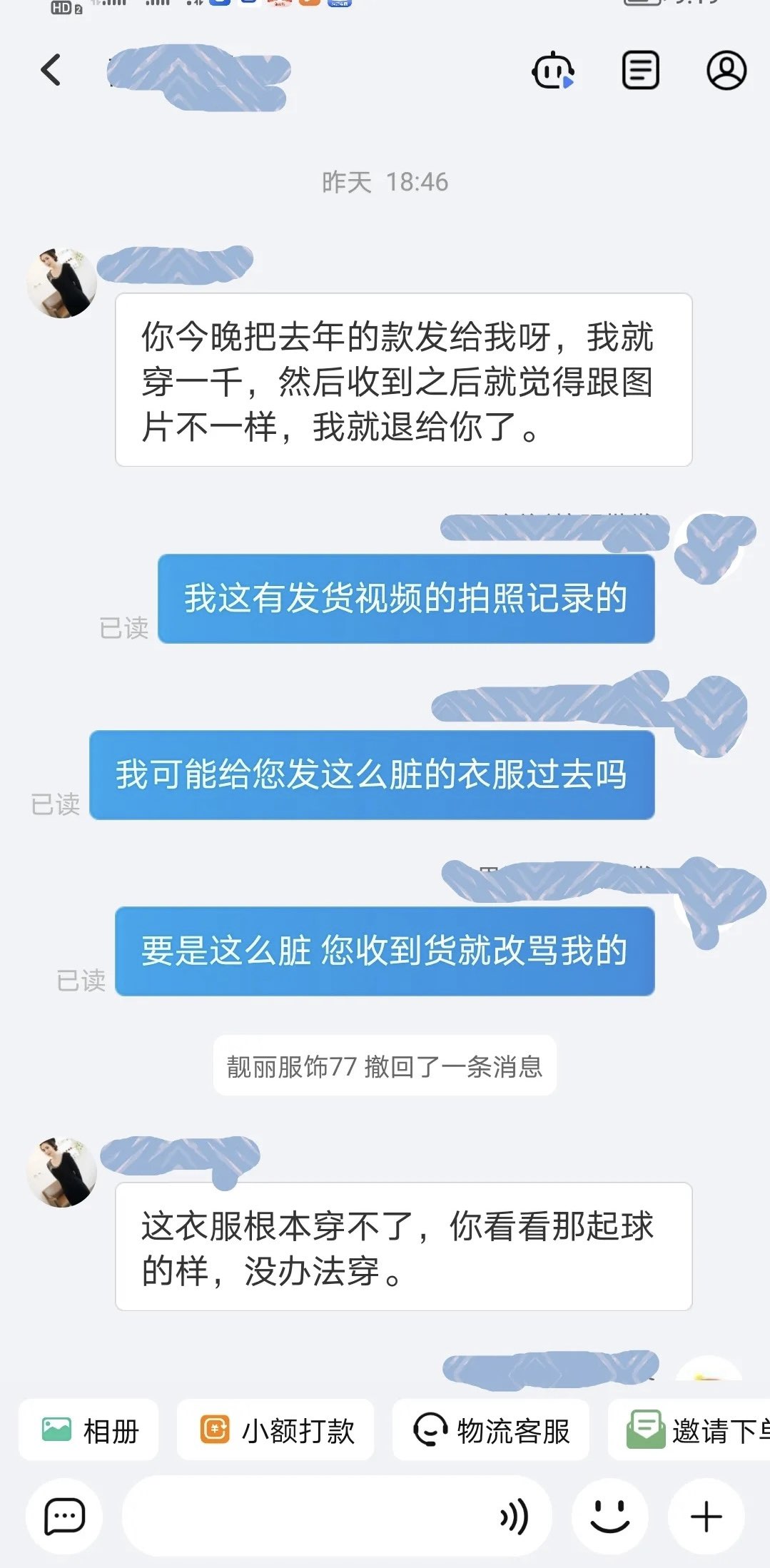
Task: Expand more attachment options with plus
Action: (706, 1516)
